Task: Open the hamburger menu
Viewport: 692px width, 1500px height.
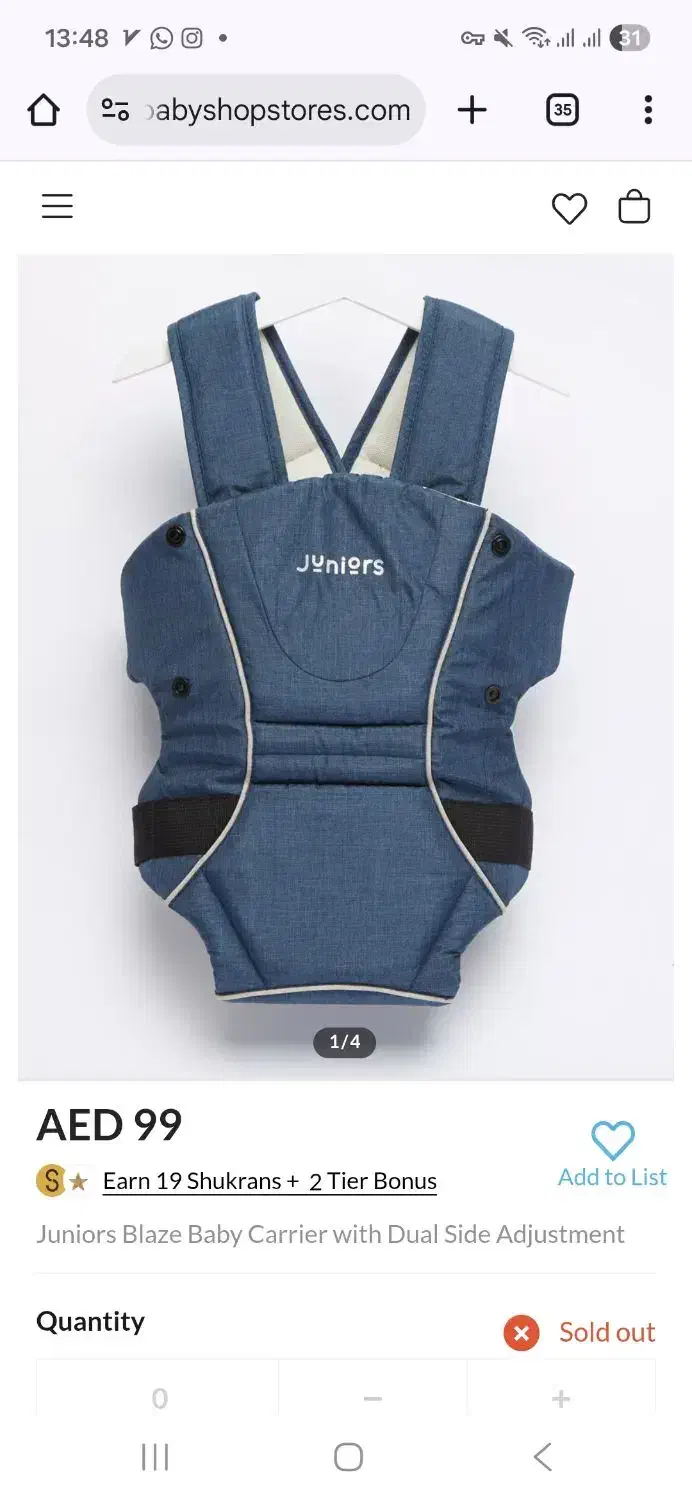Action: coord(57,207)
